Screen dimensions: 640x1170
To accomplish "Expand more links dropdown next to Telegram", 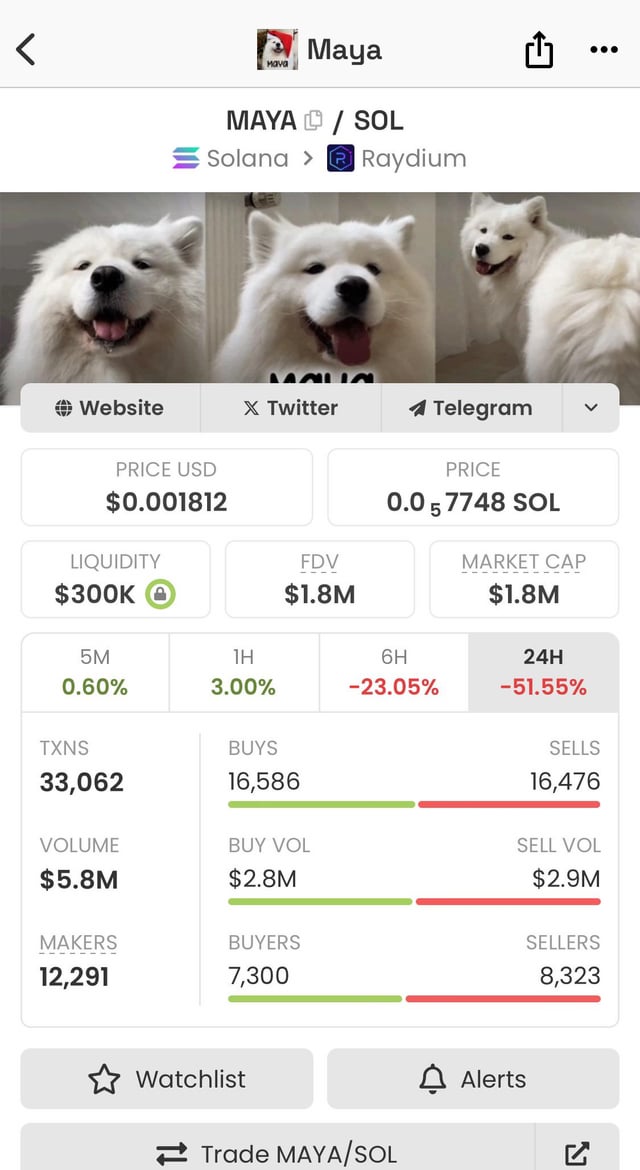I will 591,408.
